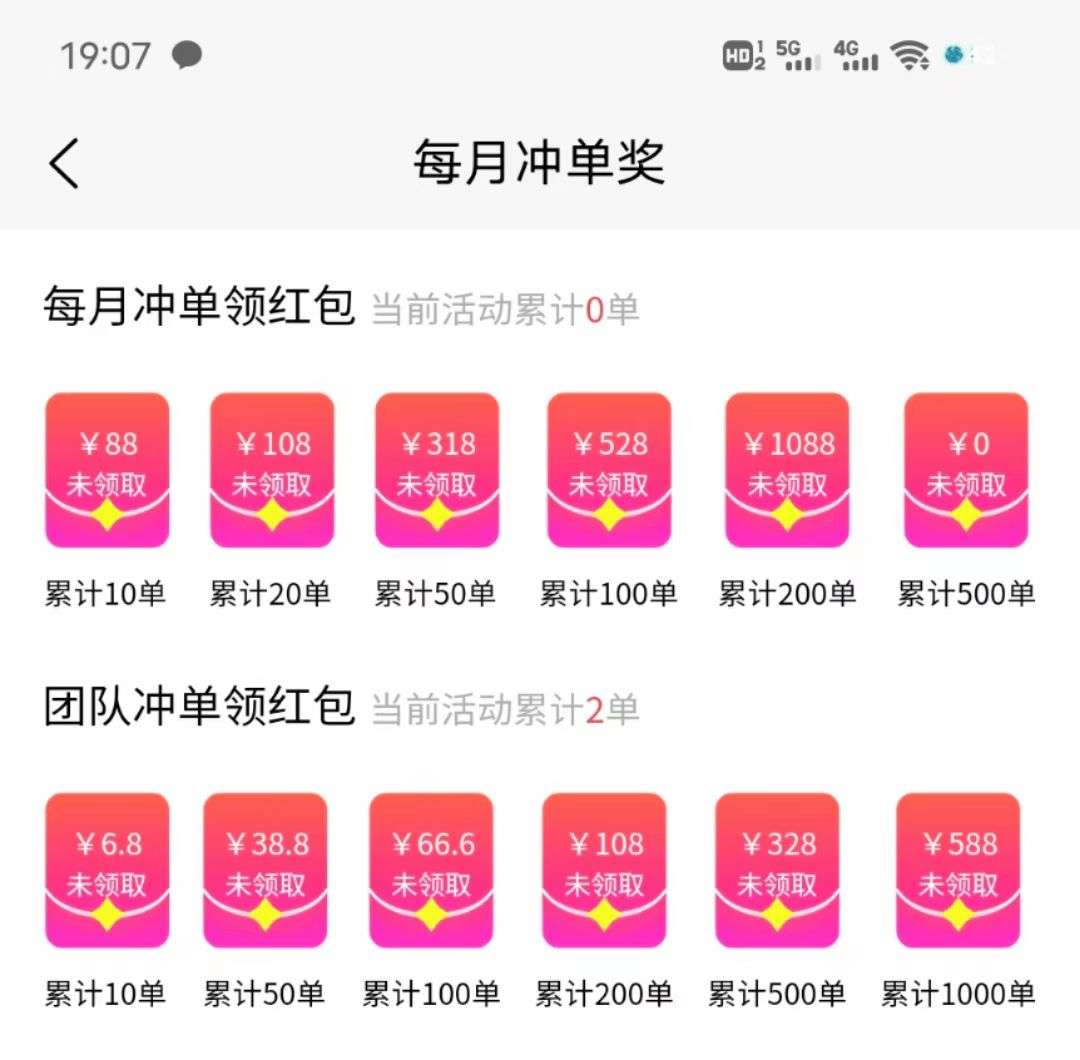
Task: Tap the ¥0 monthly red packet
Action: [965, 470]
